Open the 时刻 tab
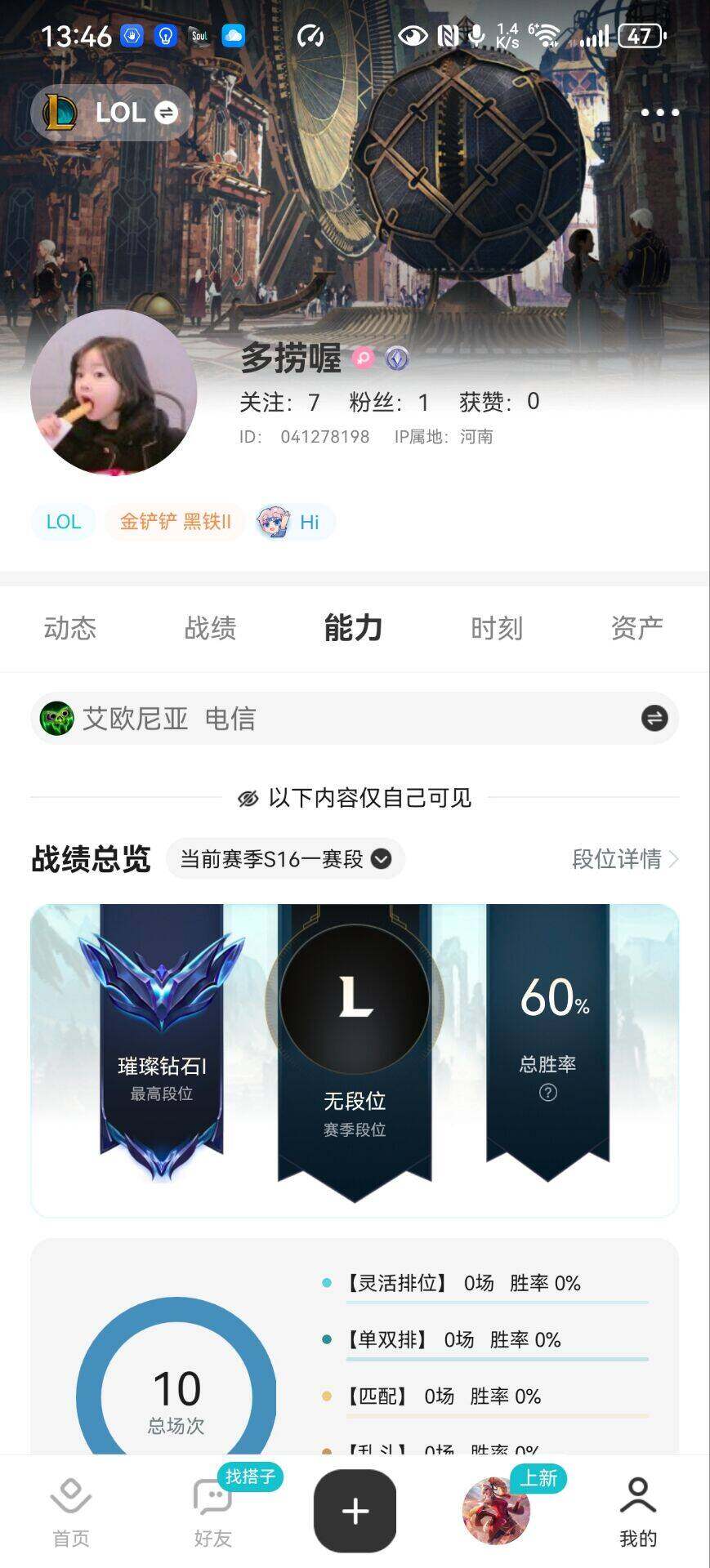The width and height of the screenshot is (710, 1568). pyautogui.click(x=496, y=628)
